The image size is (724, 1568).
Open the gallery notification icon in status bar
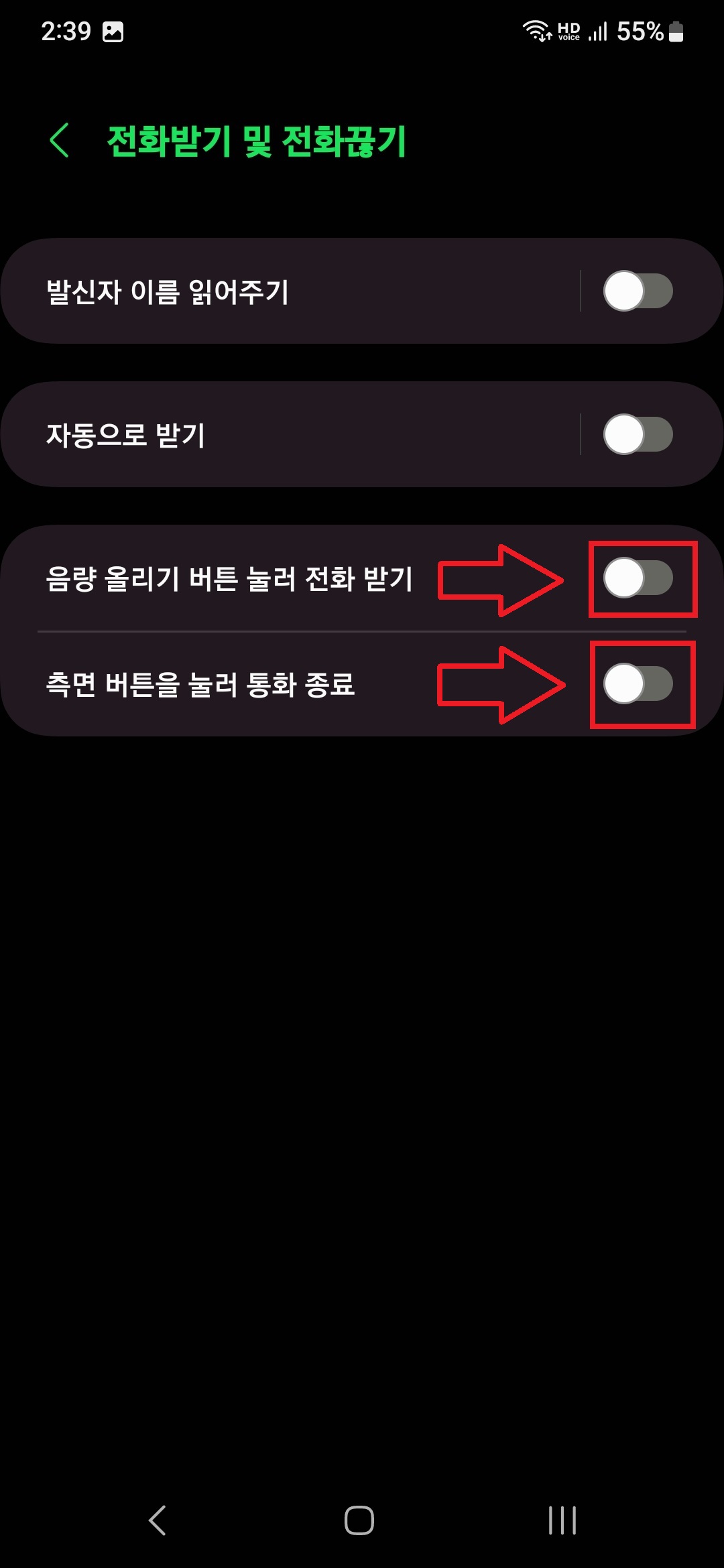click(x=113, y=30)
